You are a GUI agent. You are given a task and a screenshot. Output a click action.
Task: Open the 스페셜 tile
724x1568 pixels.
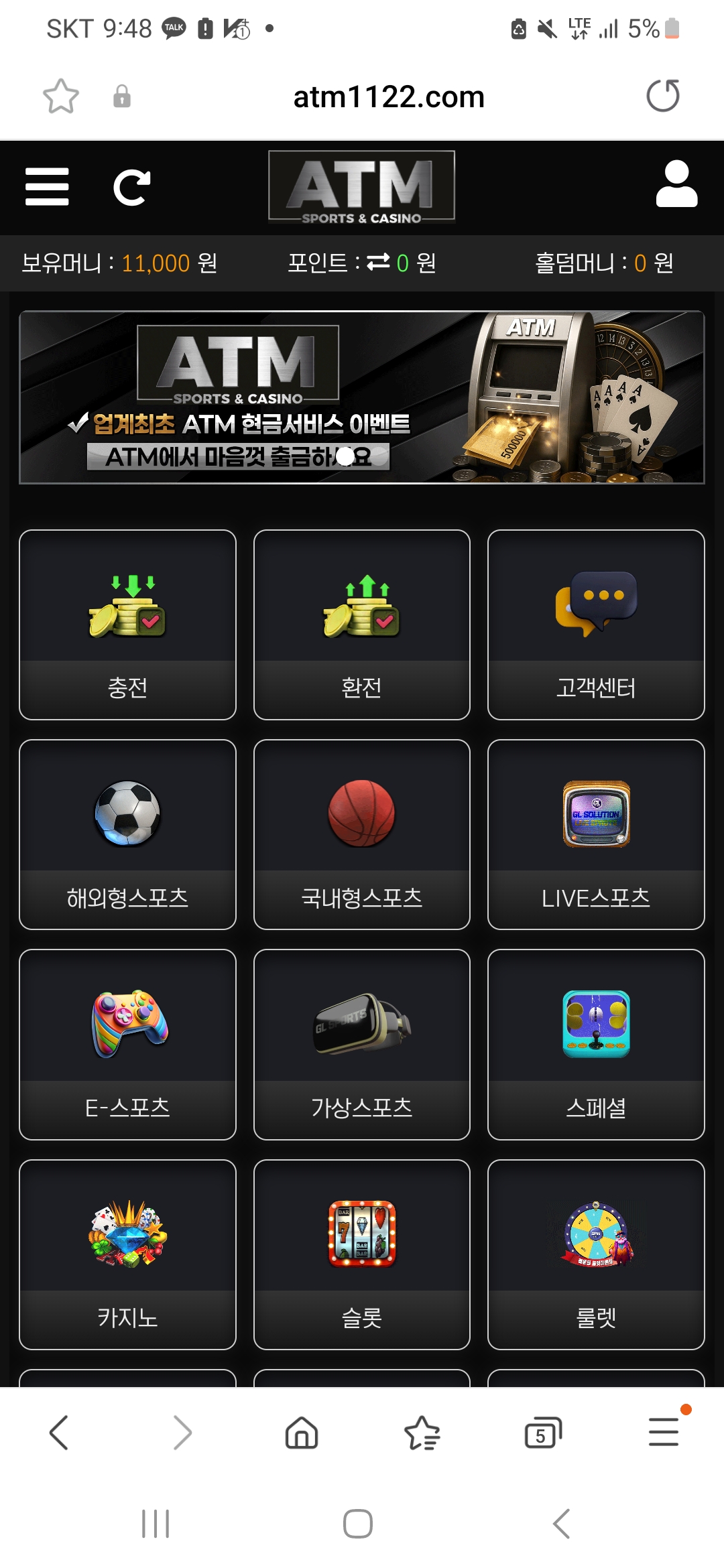[596, 1044]
